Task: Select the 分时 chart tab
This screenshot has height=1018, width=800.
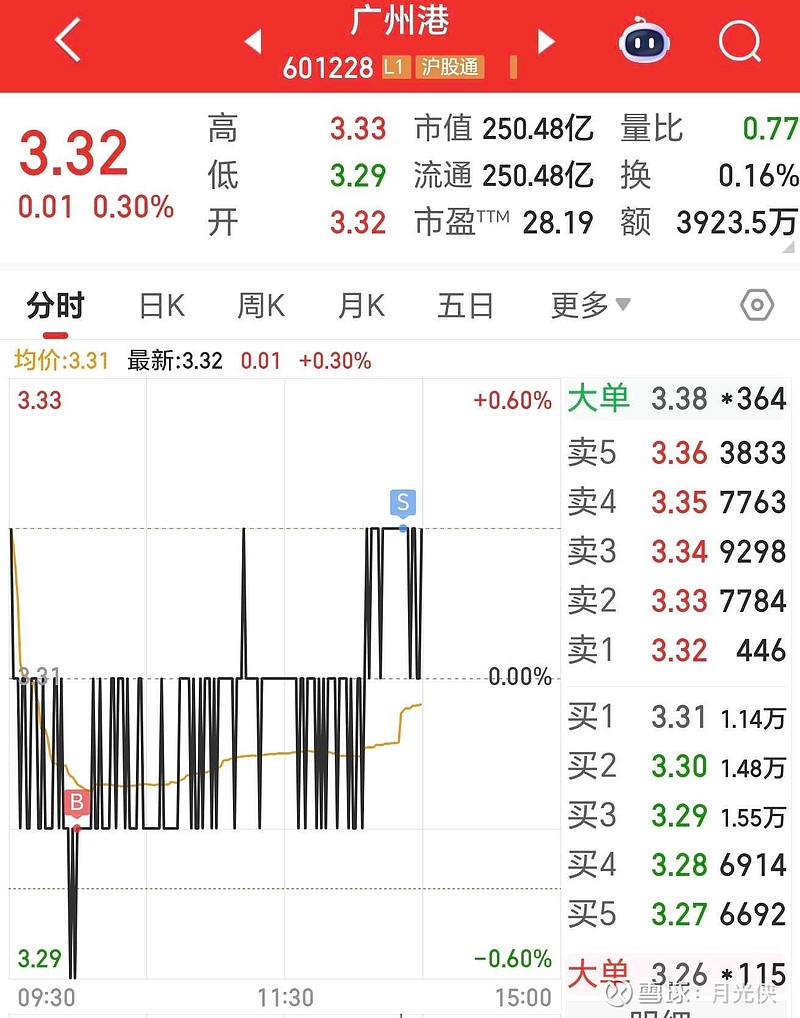Action: point(56,305)
